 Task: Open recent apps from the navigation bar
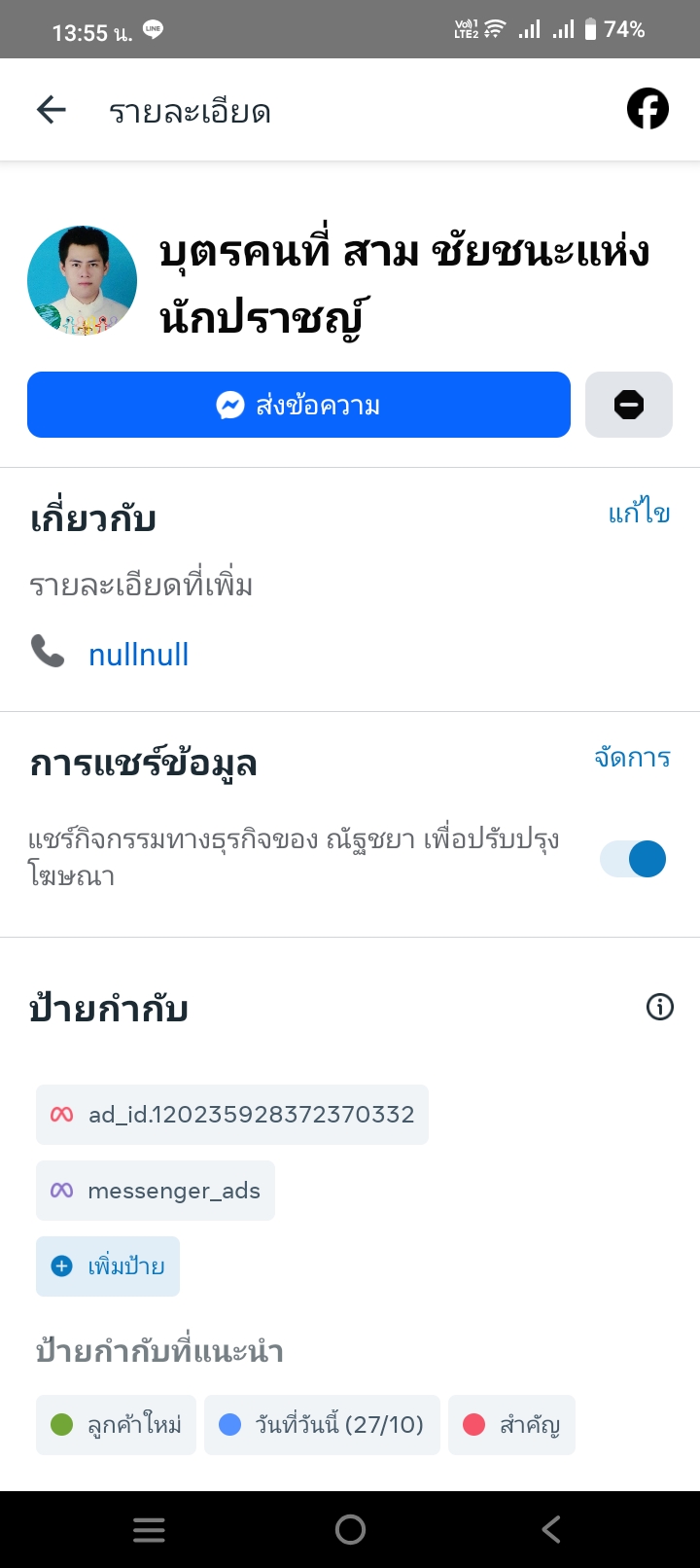pyautogui.click(x=149, y=1530)
